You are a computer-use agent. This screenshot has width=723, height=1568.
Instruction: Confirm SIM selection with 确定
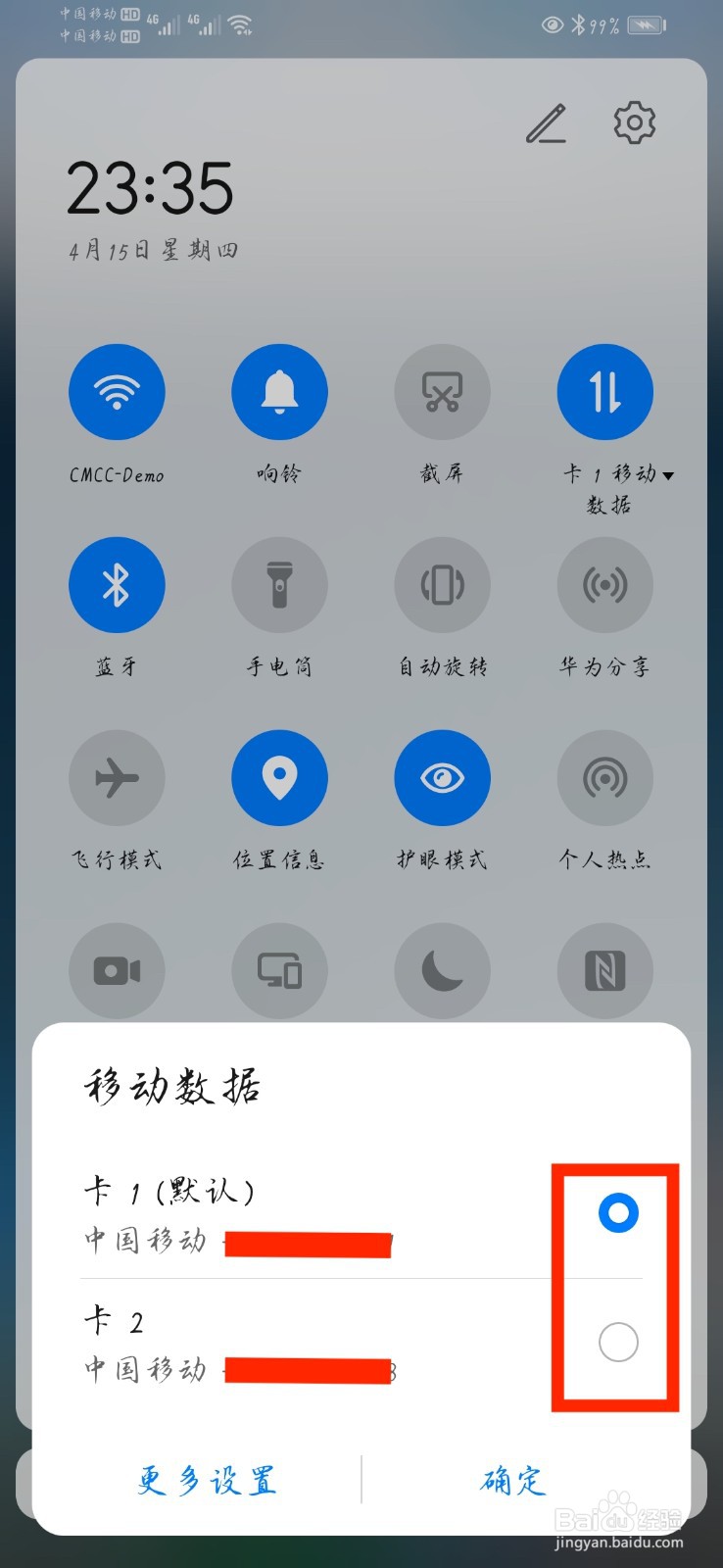click(511, 1481)
